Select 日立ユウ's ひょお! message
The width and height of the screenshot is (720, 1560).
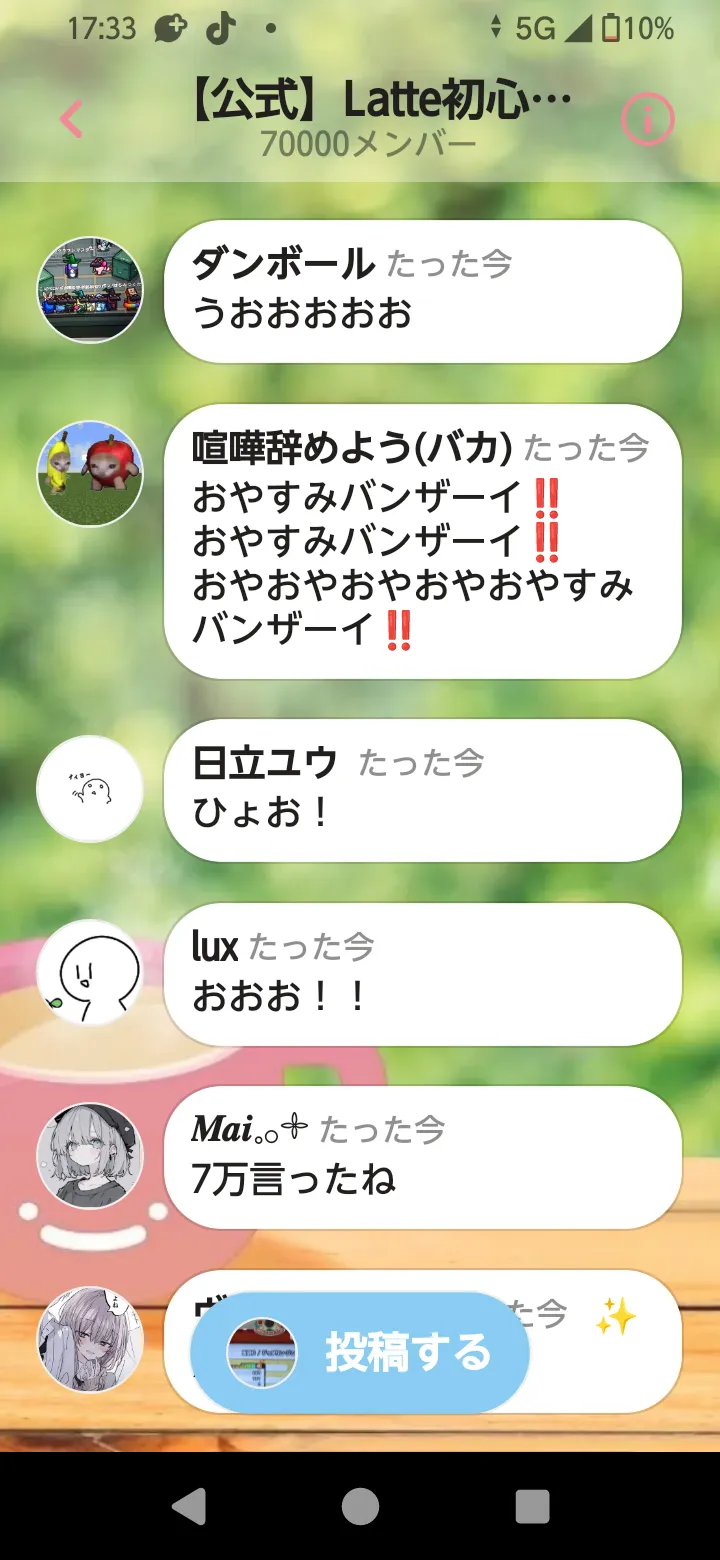(x=422, y=790)
